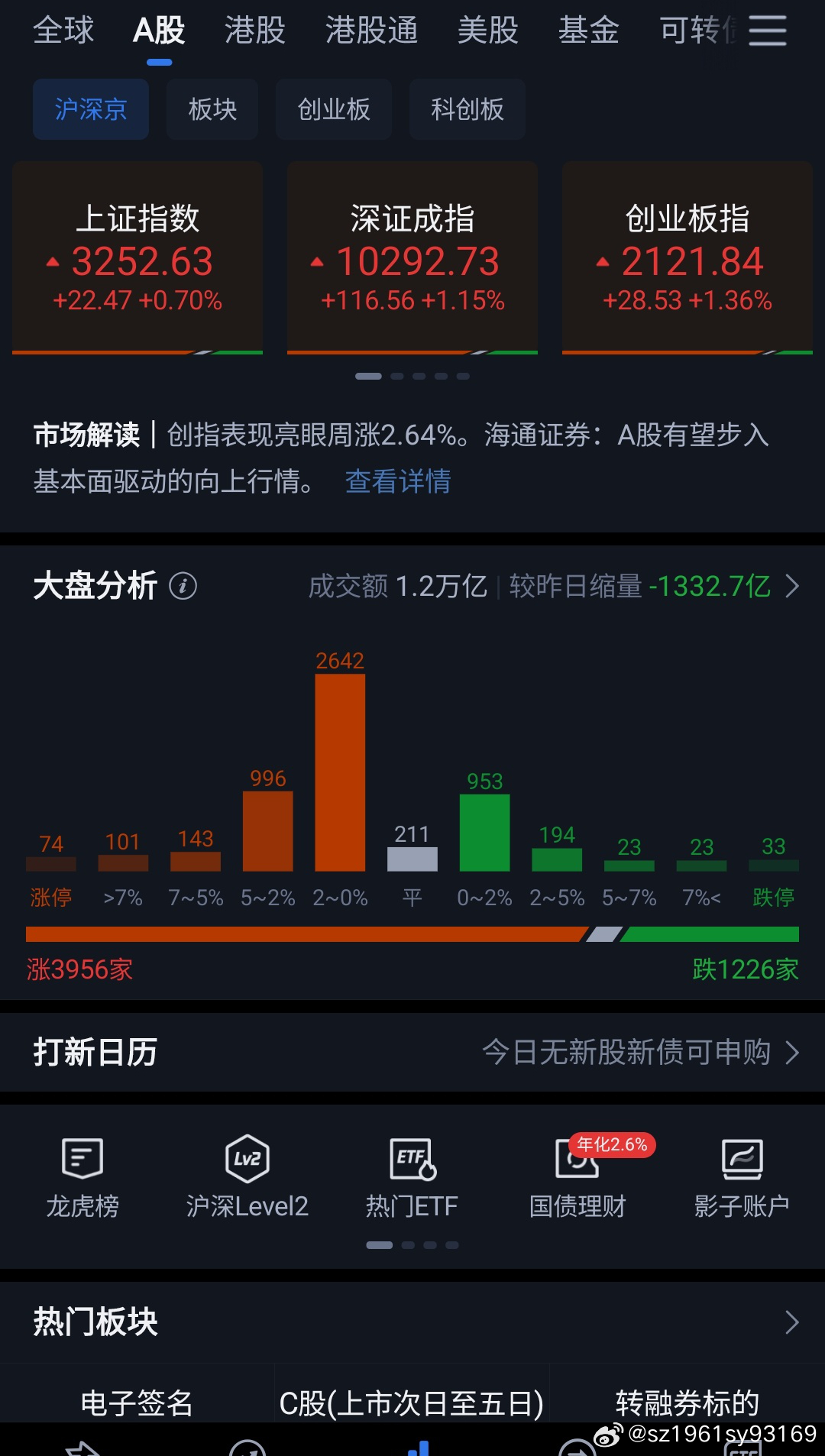The image size is (825, 1456).
Task: Open 国债理财 shortcut
Action: tap(577, 1177)
